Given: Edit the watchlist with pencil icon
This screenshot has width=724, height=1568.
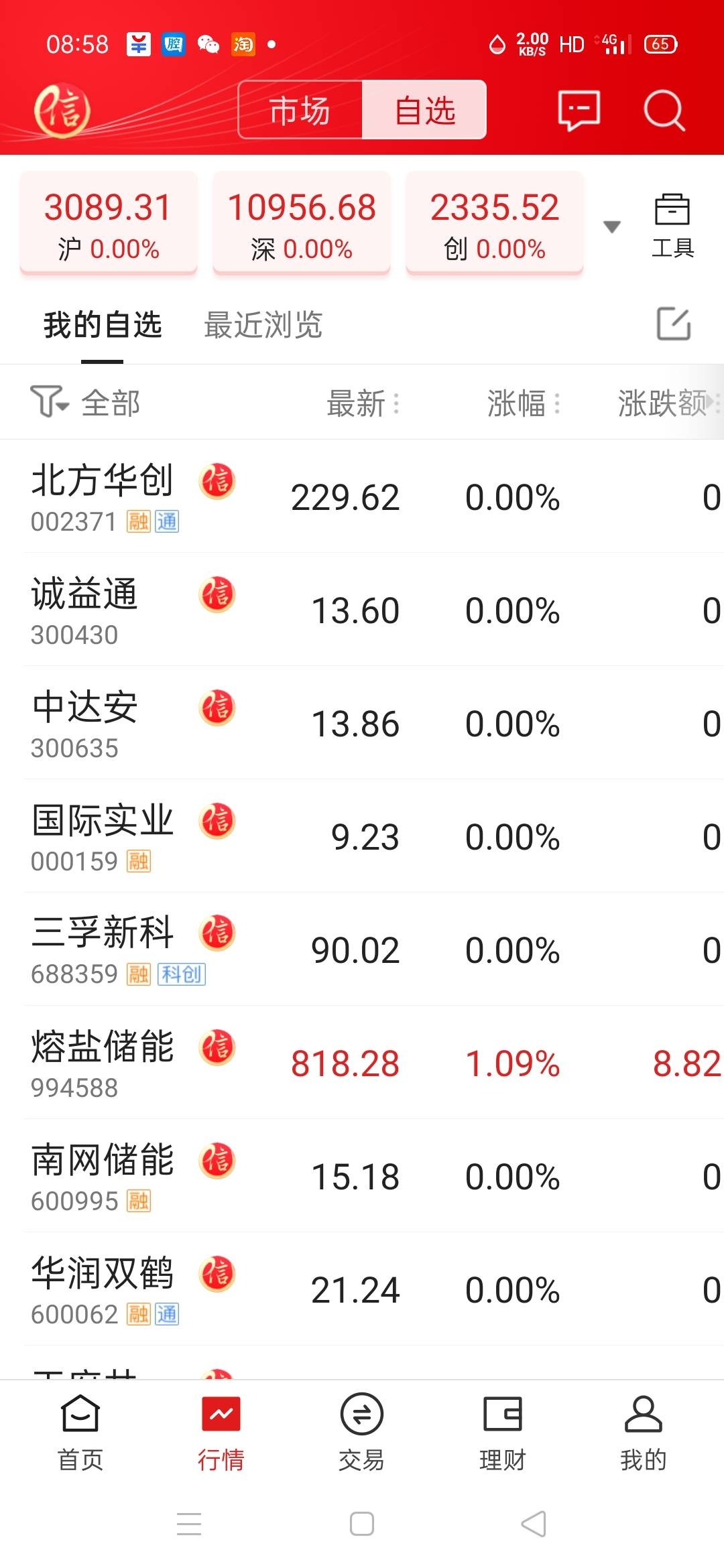Looking at the screenshot, I should tap(673, 324).
